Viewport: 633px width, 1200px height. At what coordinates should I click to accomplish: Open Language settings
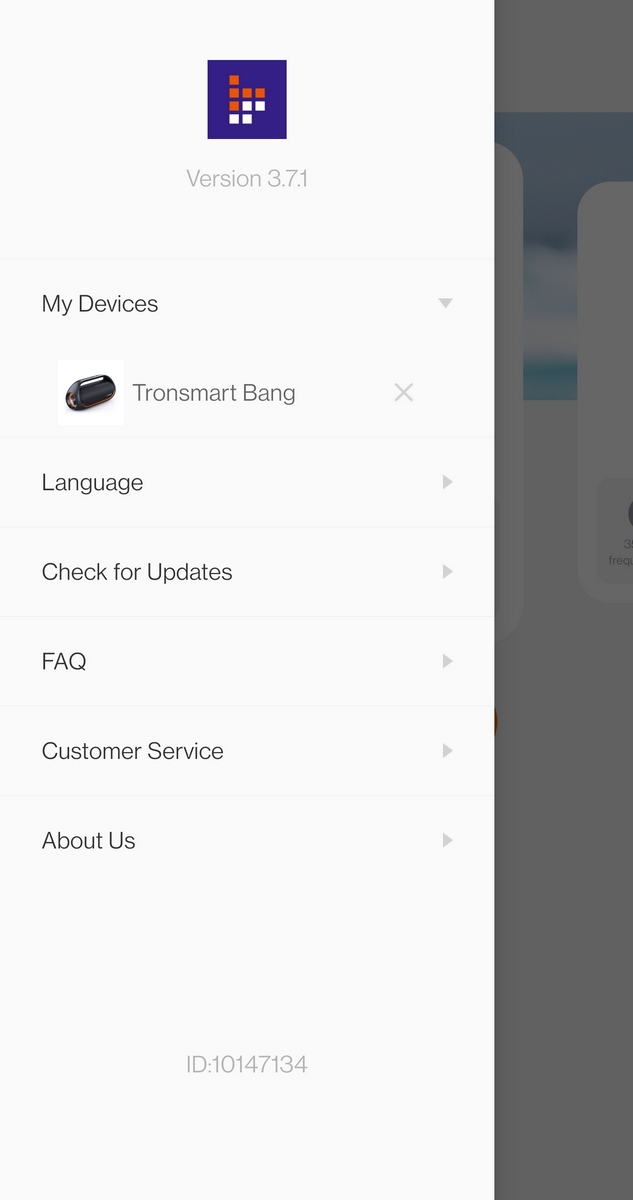point(247,483)
